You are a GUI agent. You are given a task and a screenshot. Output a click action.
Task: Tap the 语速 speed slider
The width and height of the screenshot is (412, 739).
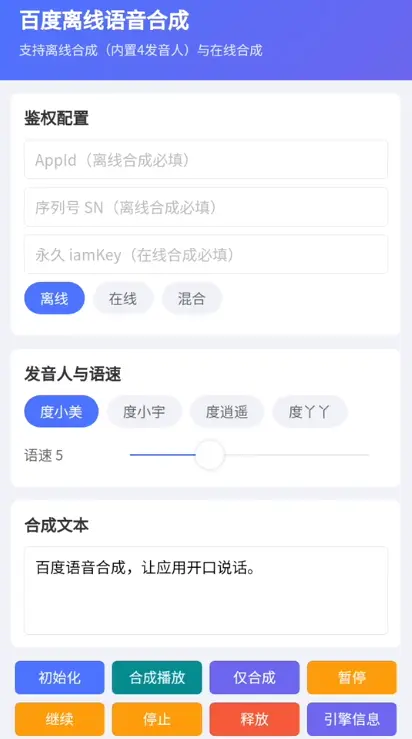(x=249, y=455)
